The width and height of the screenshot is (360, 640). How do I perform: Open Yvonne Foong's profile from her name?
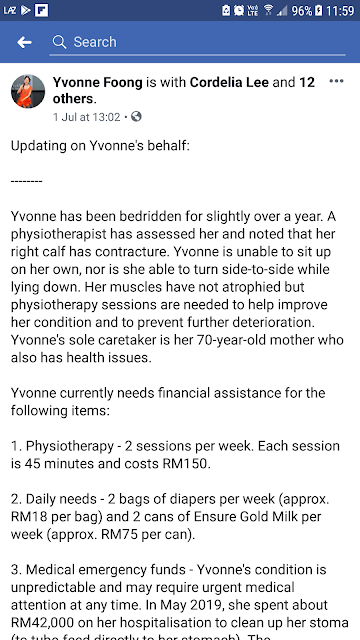(x=98, y=82)
